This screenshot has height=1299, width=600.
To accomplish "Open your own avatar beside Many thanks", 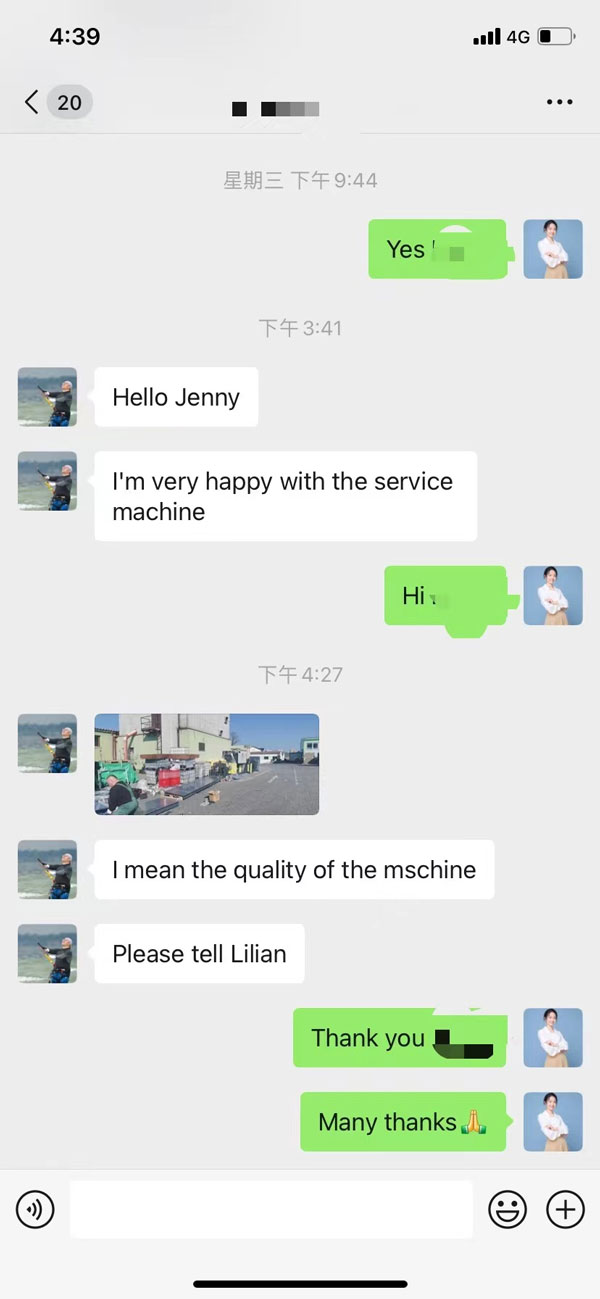I will coord(553,1121).
